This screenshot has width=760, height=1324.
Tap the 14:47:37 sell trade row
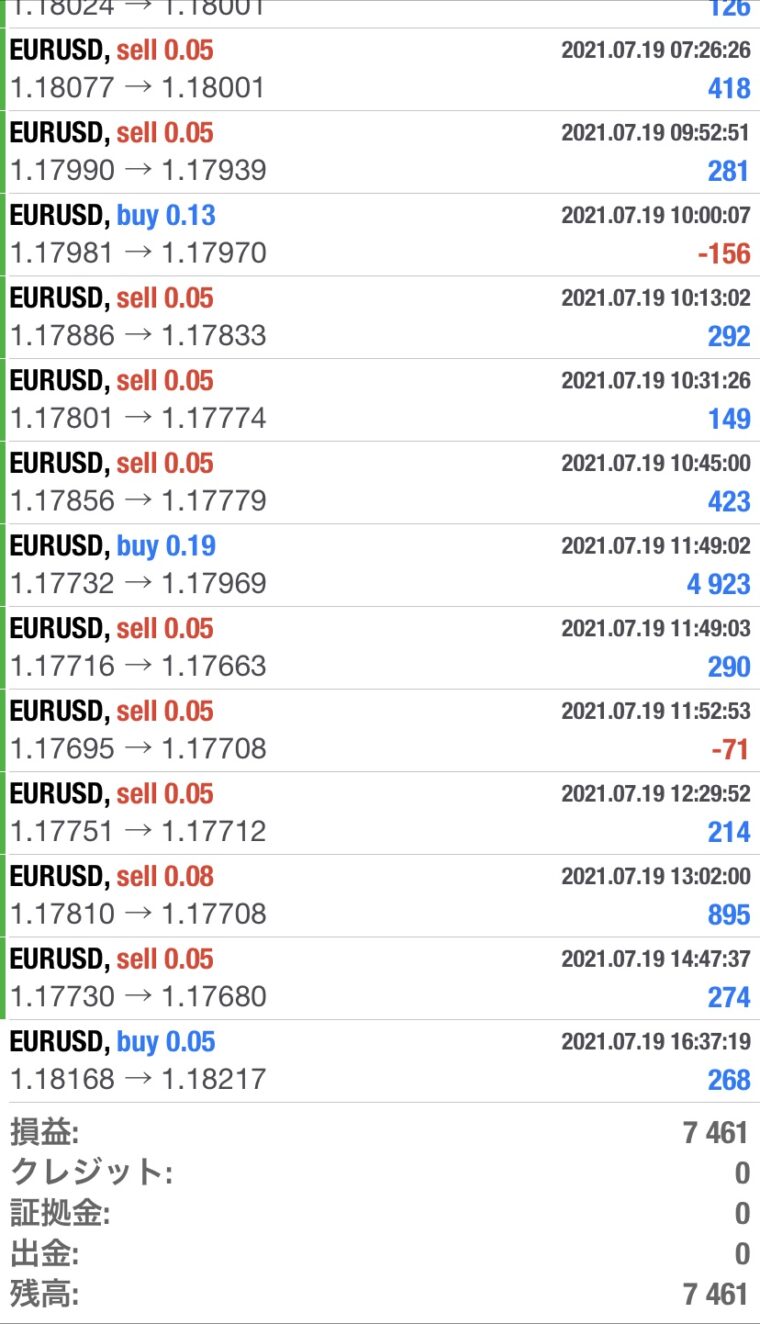(x=380, y=979)
